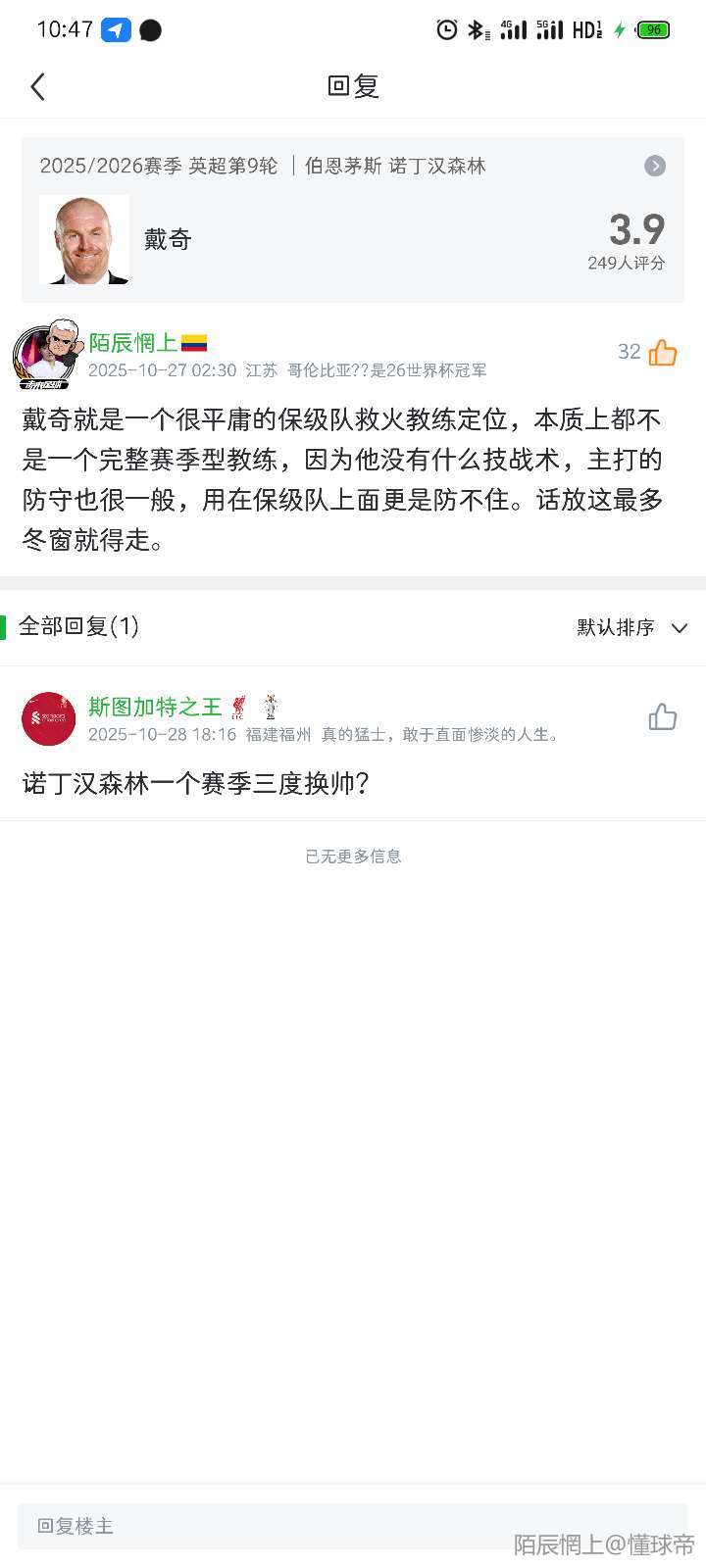706x1568 pixels.
Task: Like 斯图加特之王's reply
Action: 663,717
